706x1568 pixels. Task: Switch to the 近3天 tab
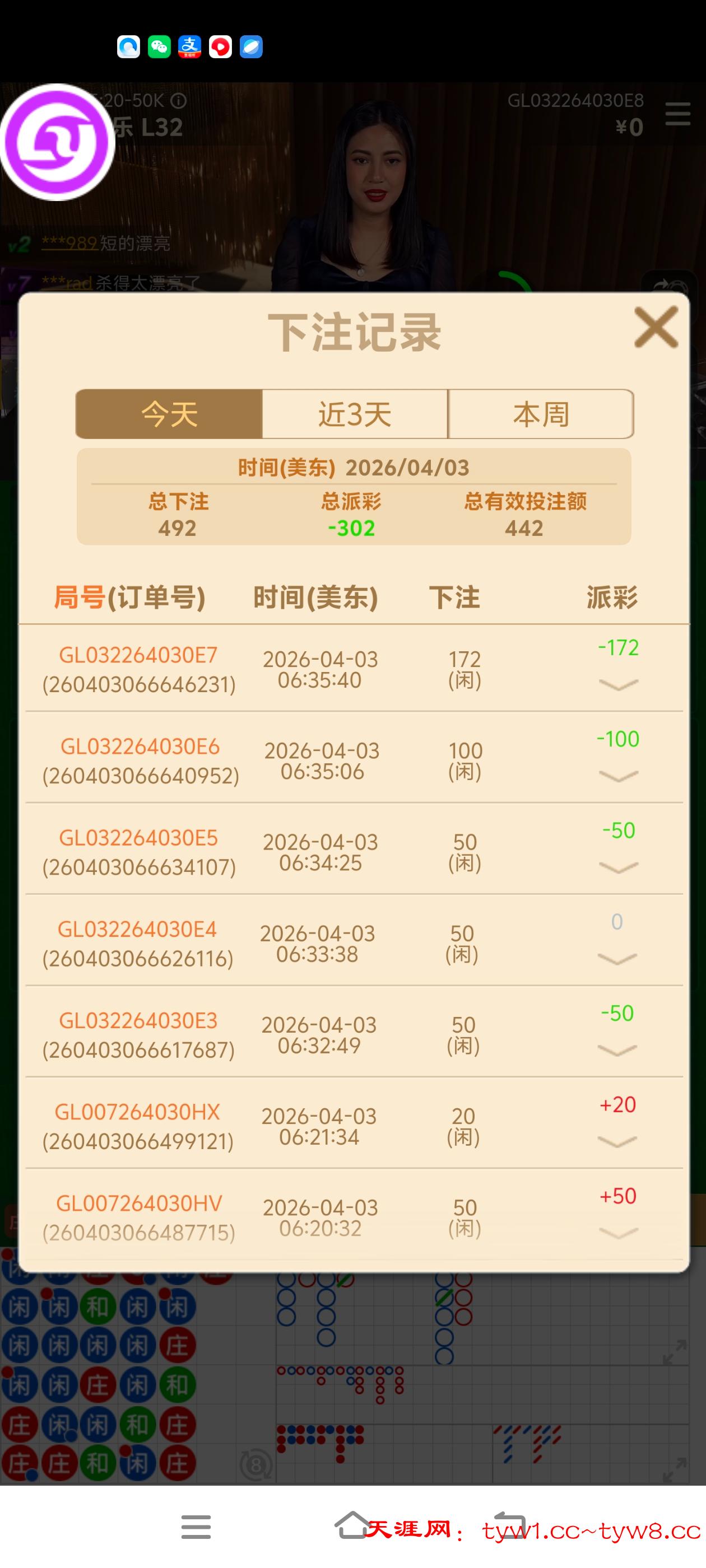[355, 414]
